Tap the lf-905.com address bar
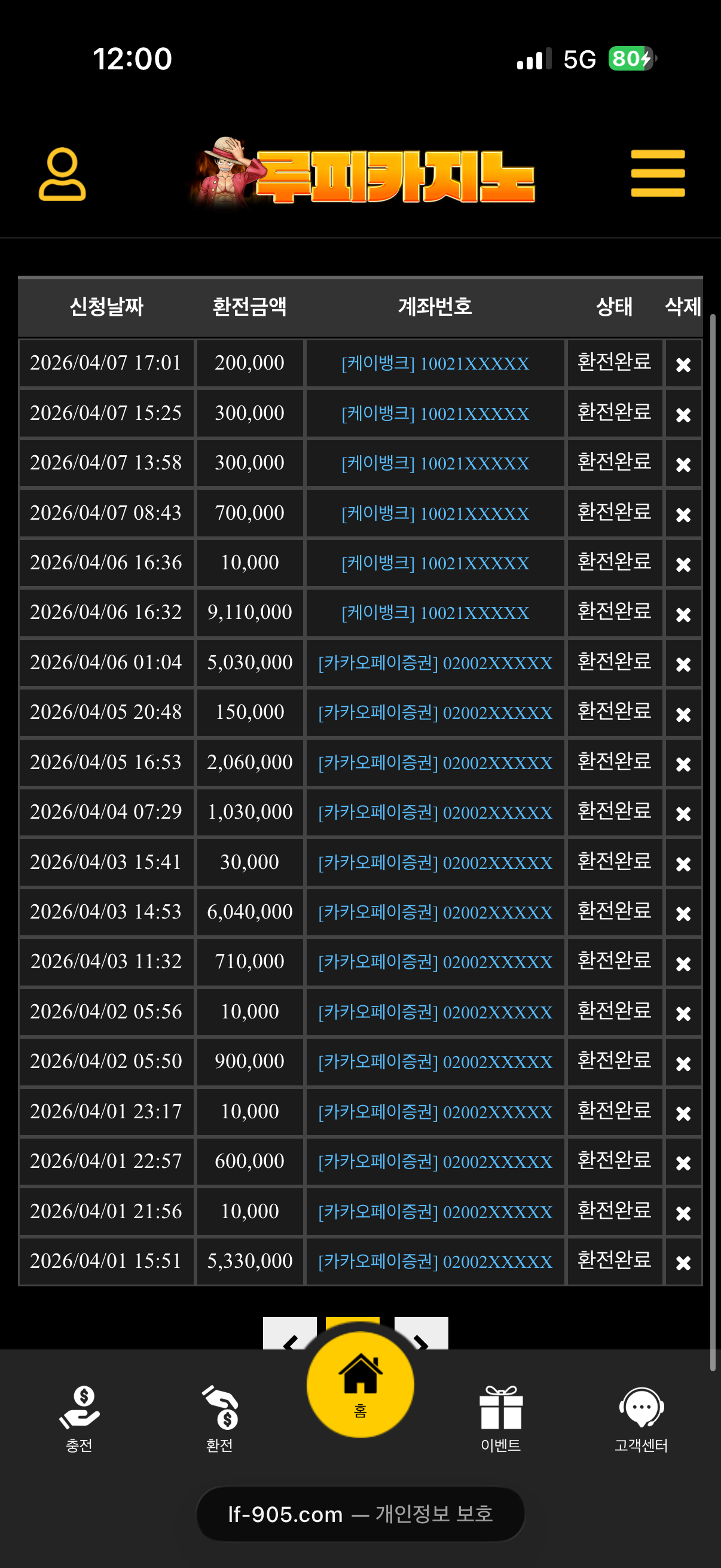 tap(360, 1513)
